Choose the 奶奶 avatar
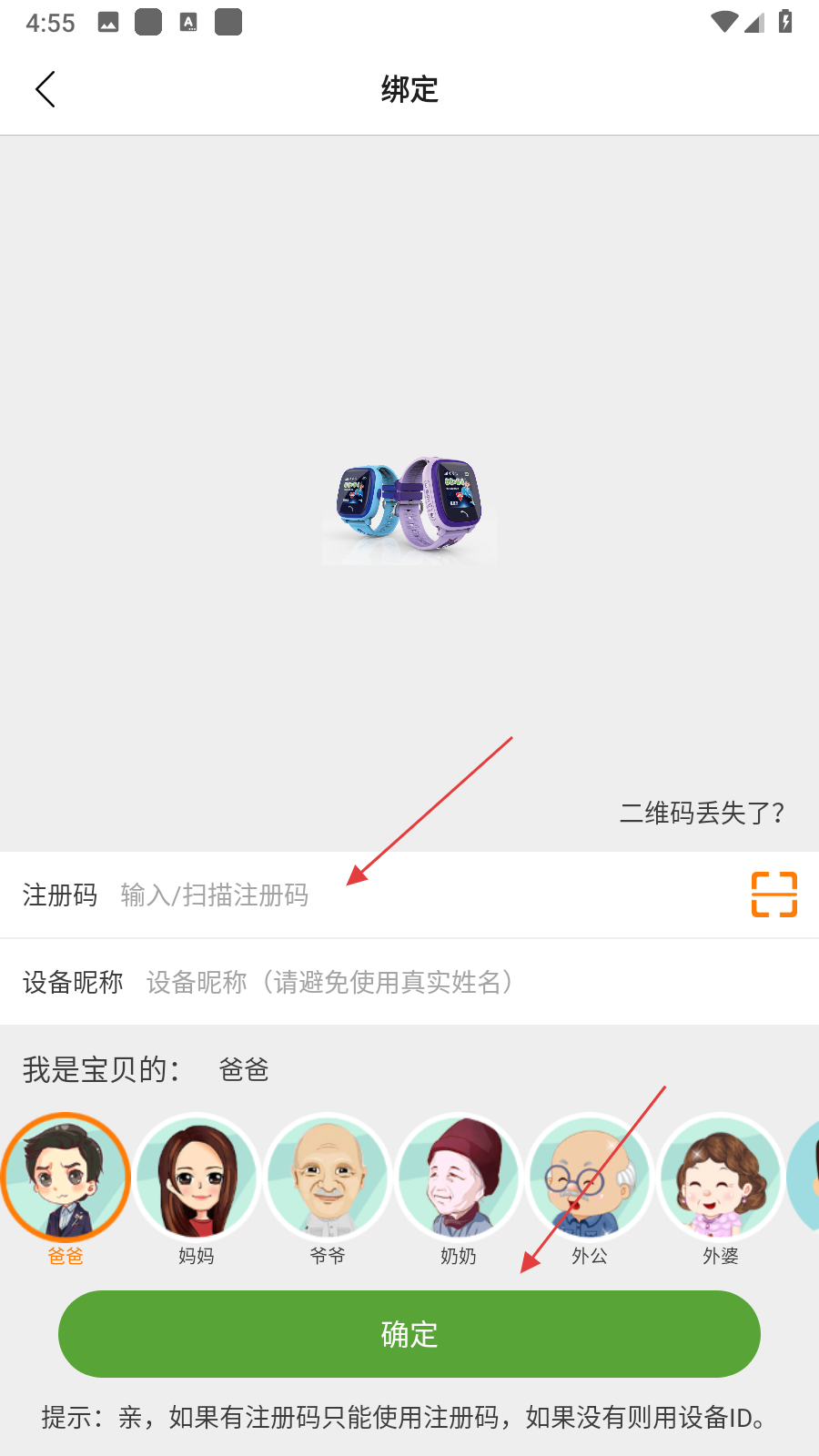 click(x=459, y=1178)
